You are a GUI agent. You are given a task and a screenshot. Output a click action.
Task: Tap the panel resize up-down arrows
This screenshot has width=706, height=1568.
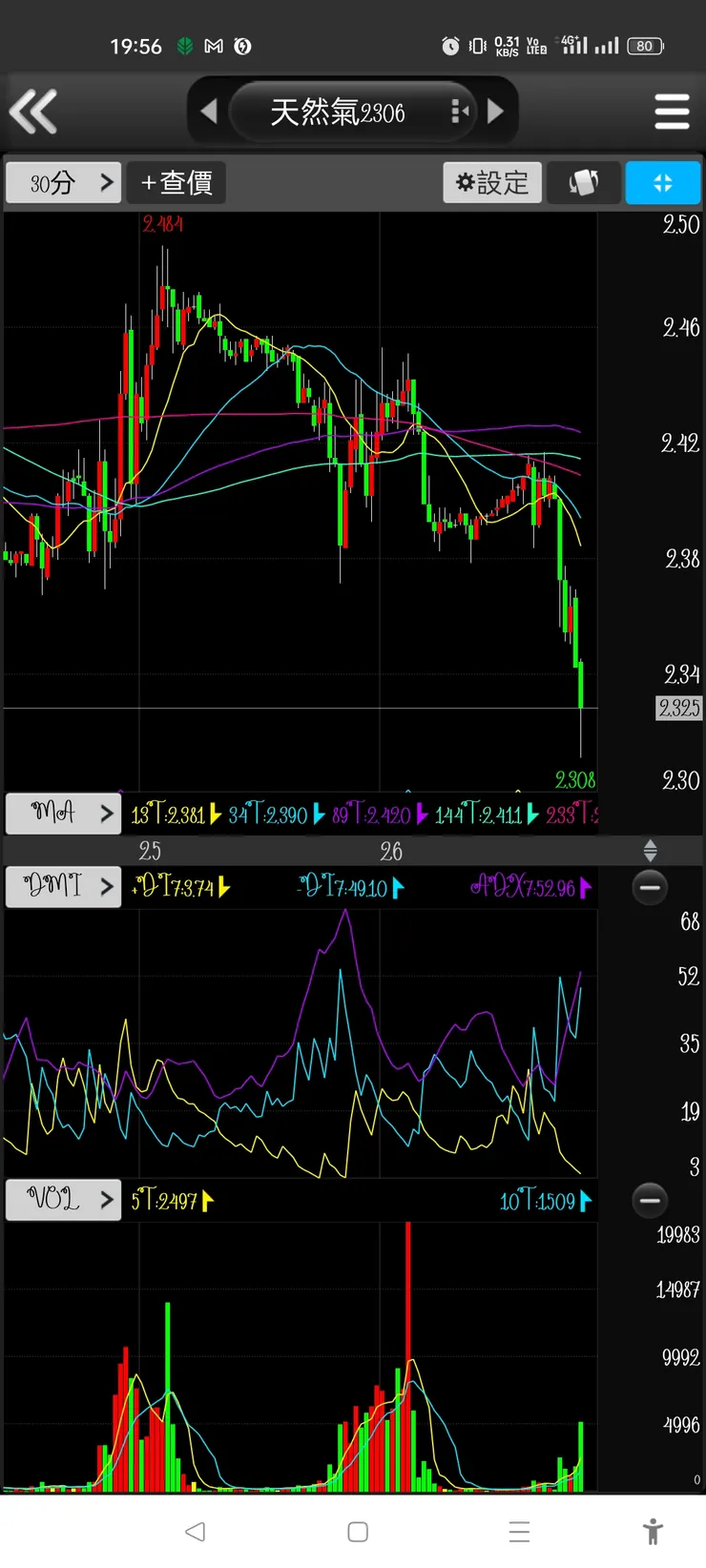tap(650, 850)
